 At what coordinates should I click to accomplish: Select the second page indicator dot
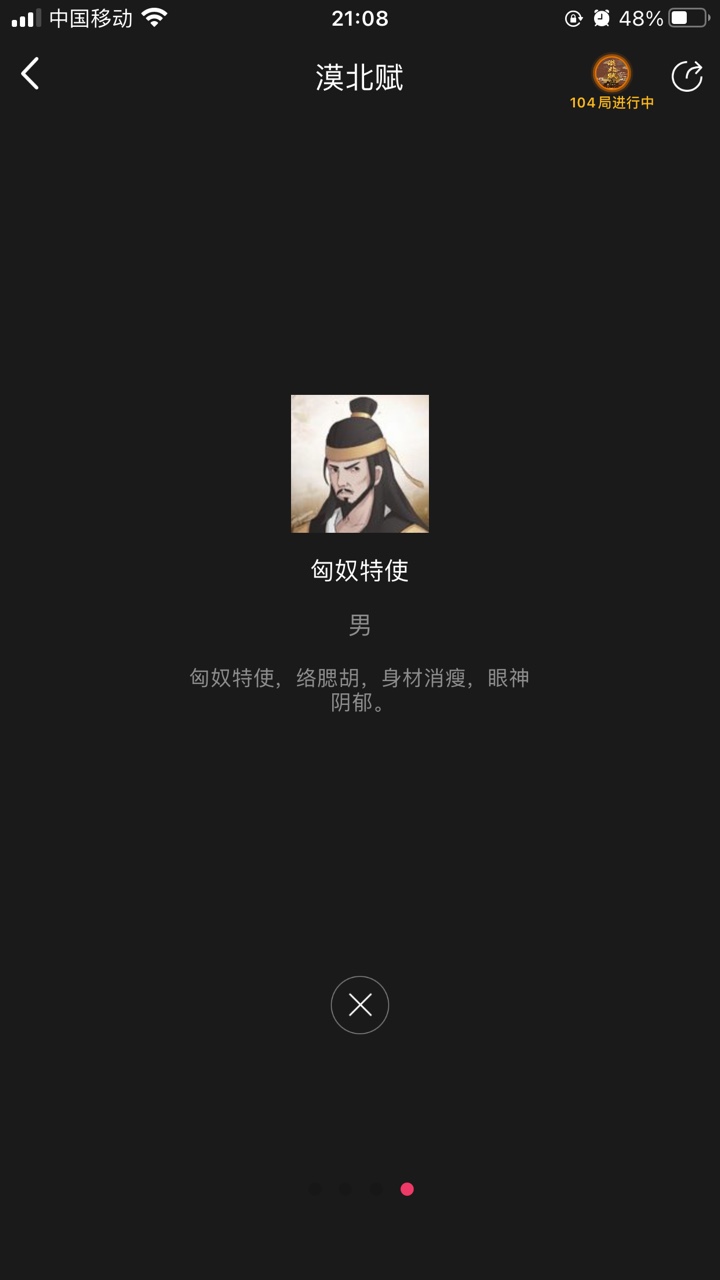pos(346,1190)
